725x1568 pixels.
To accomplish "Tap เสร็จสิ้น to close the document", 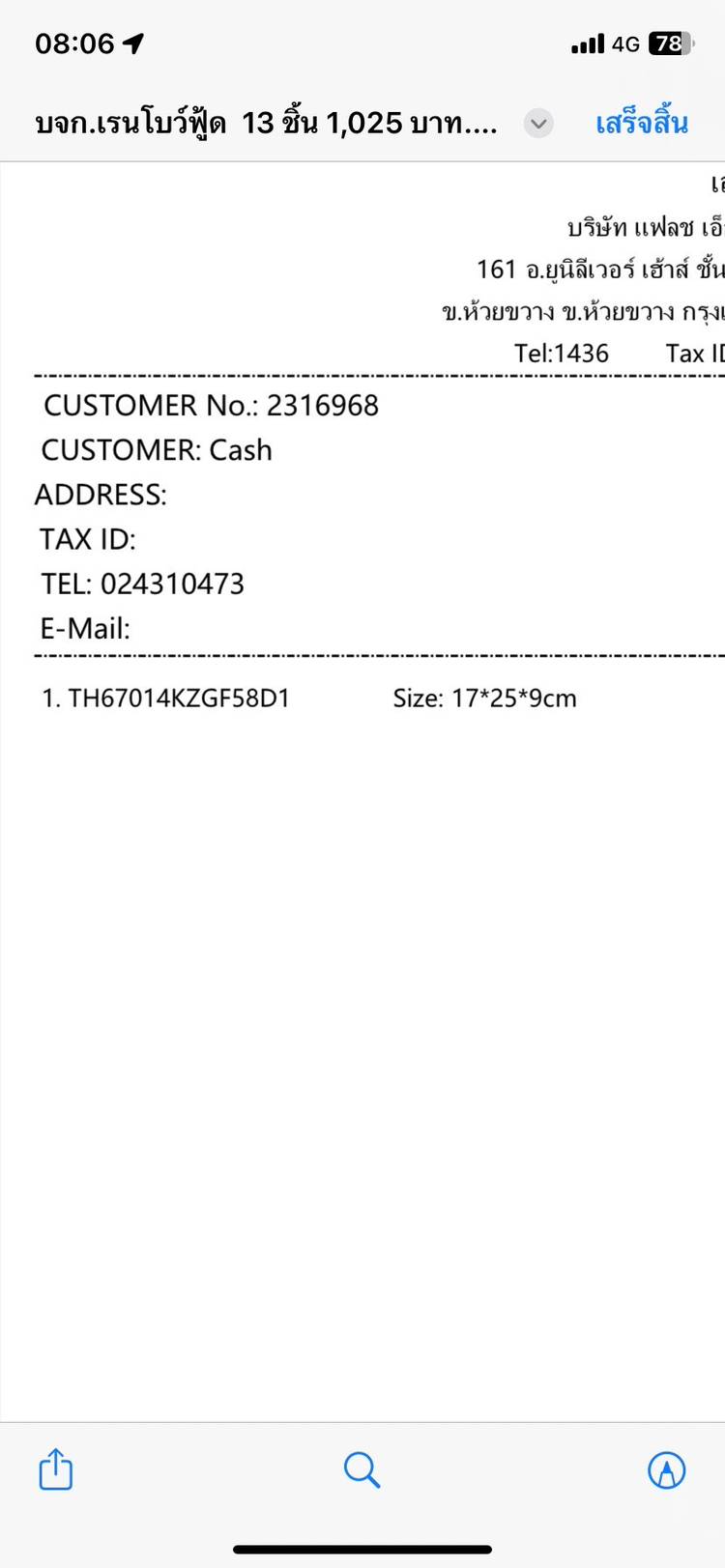I will (641, 124).
